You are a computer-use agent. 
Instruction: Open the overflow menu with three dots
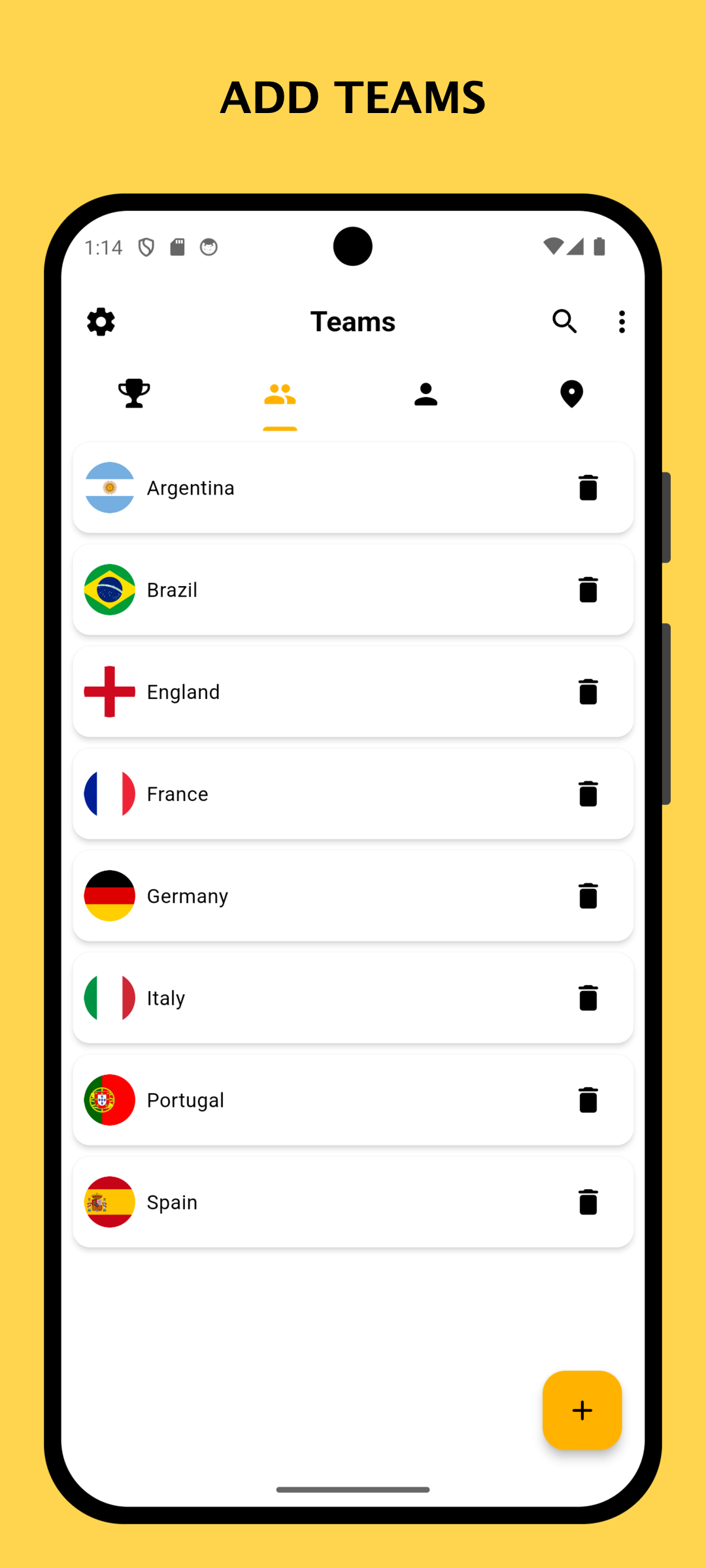tap(621, 321)
